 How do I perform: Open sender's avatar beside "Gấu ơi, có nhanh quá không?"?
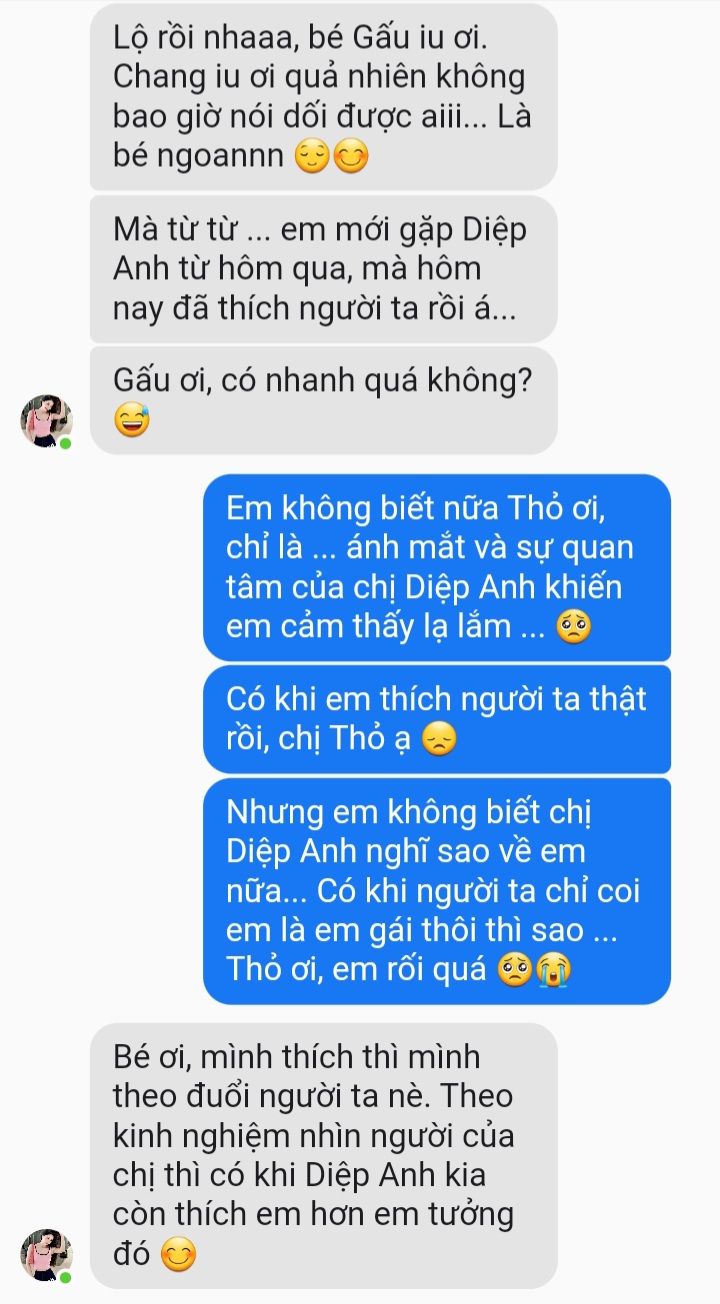(x=46, y=421)
